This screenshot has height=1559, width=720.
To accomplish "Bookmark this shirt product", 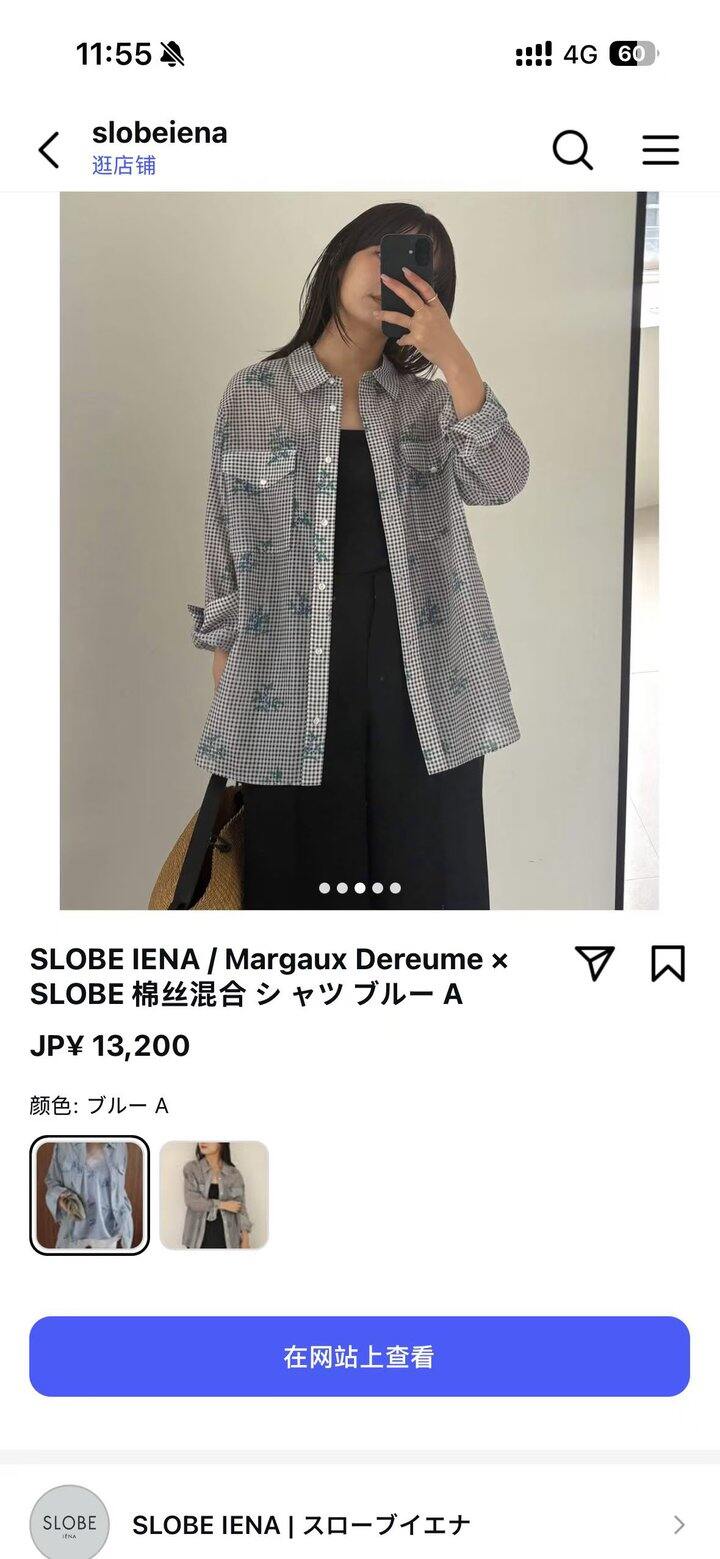I will 668,963.
